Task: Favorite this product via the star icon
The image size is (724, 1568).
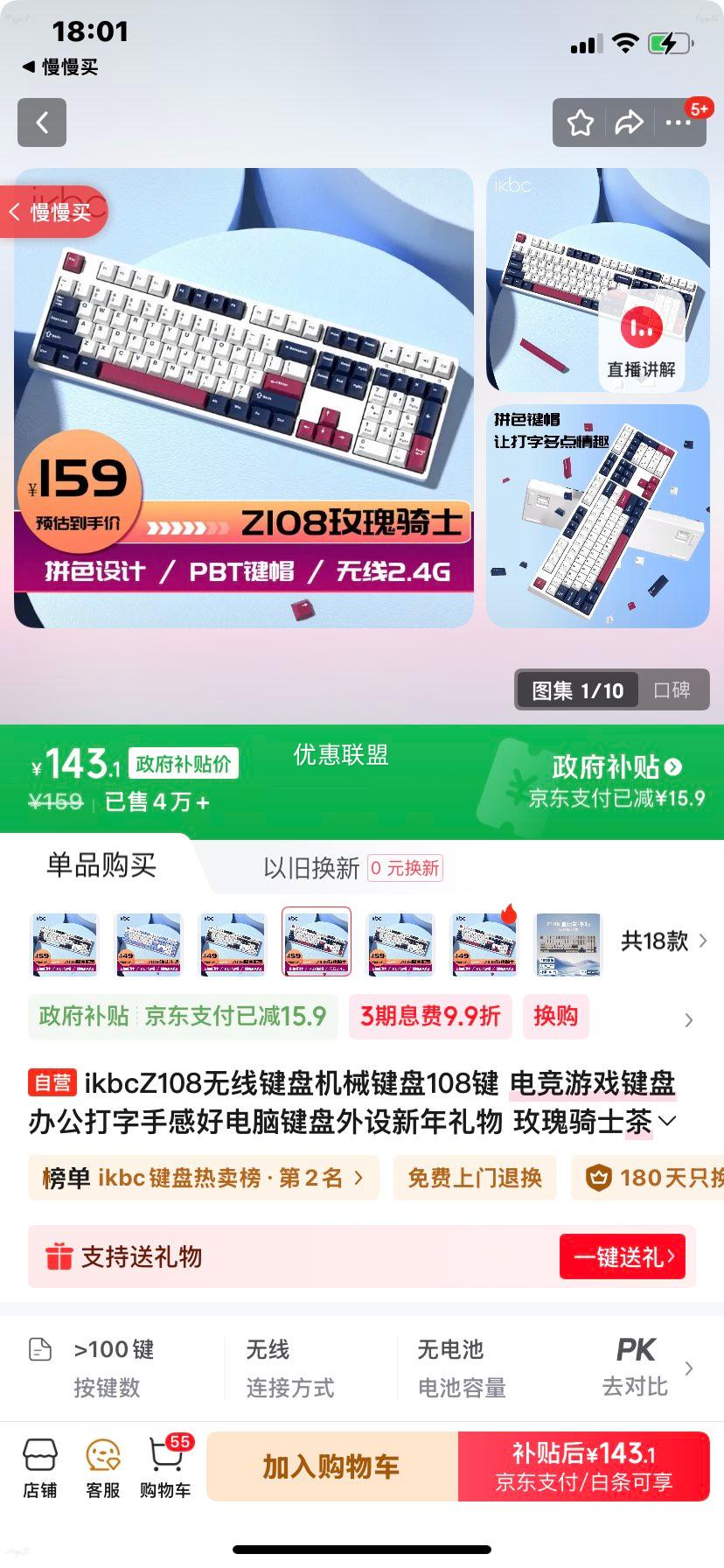Action: (580, 122)
